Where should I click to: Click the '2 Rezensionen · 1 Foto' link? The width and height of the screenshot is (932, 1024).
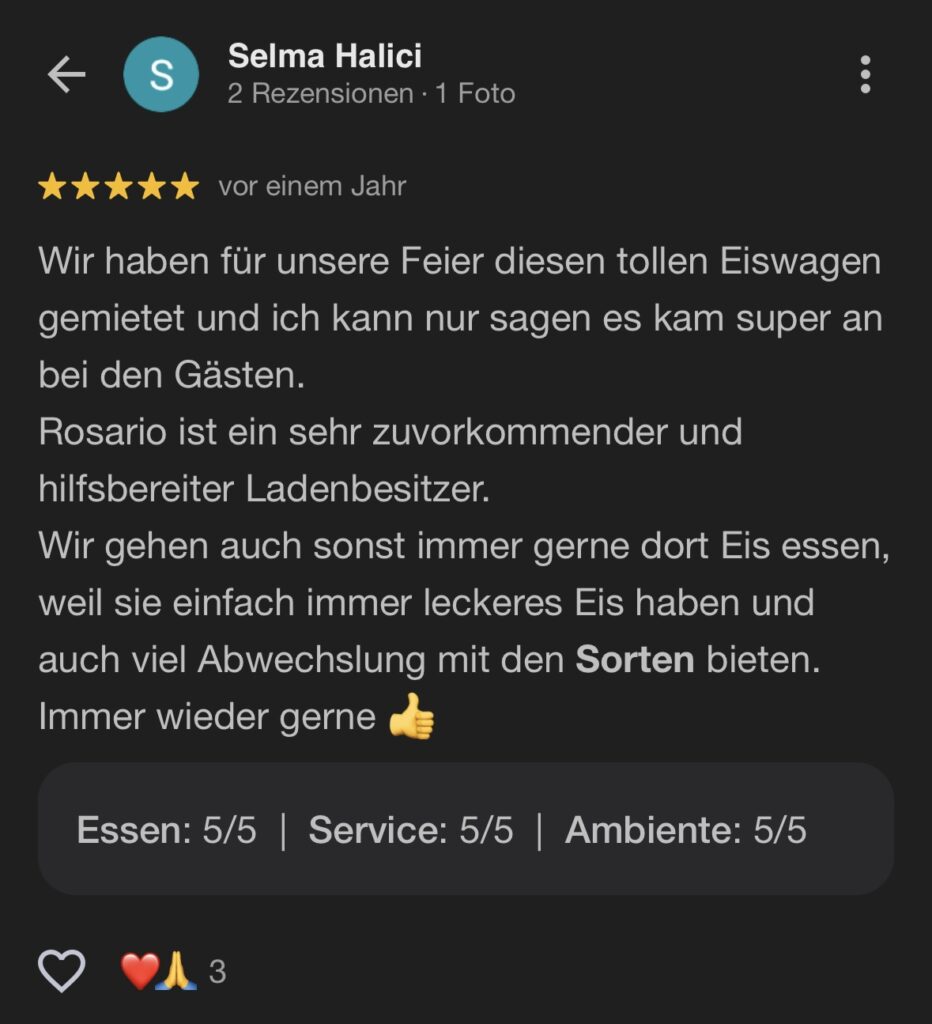coord(370,92)
